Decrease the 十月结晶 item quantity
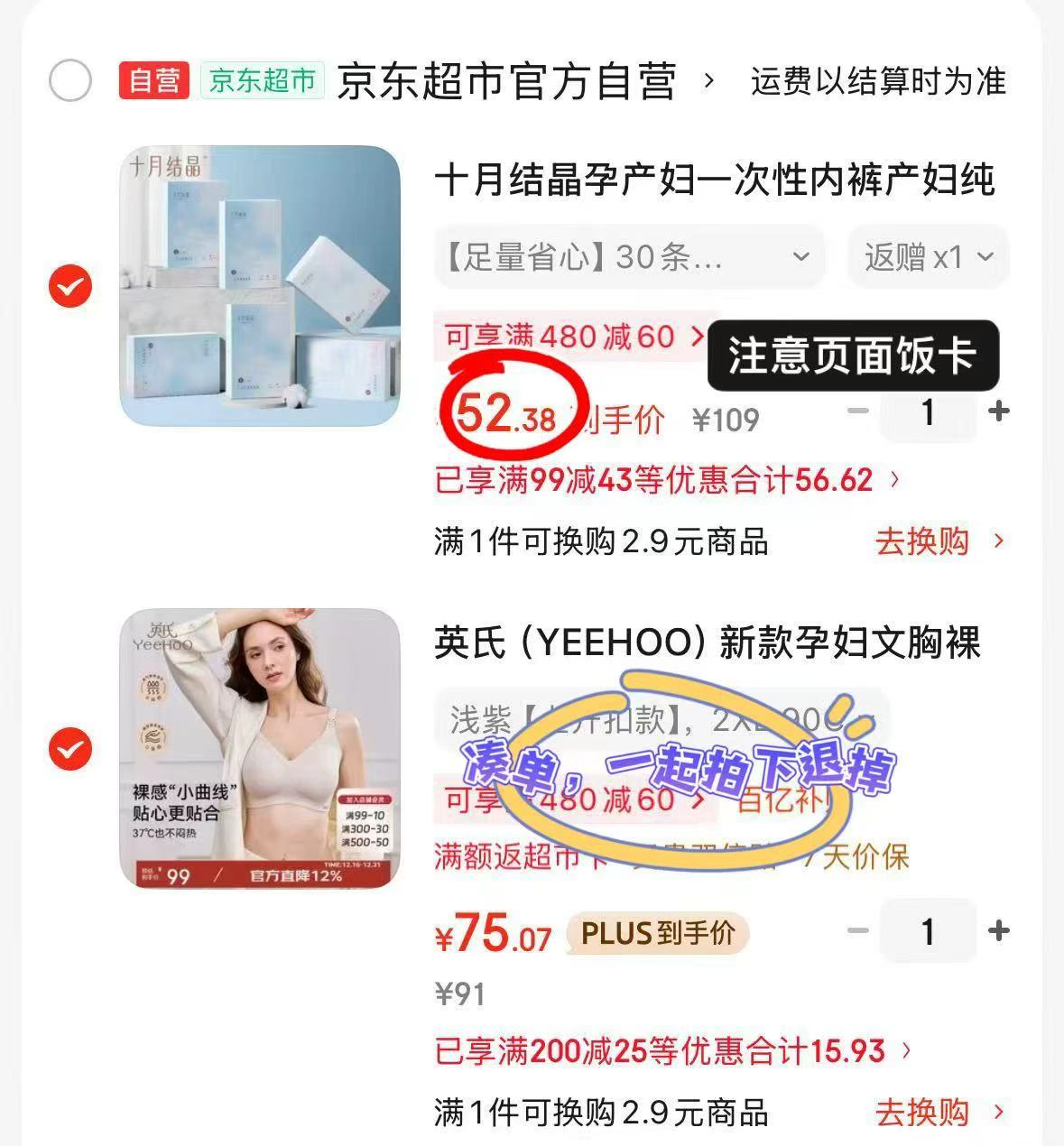 (856, 411)
